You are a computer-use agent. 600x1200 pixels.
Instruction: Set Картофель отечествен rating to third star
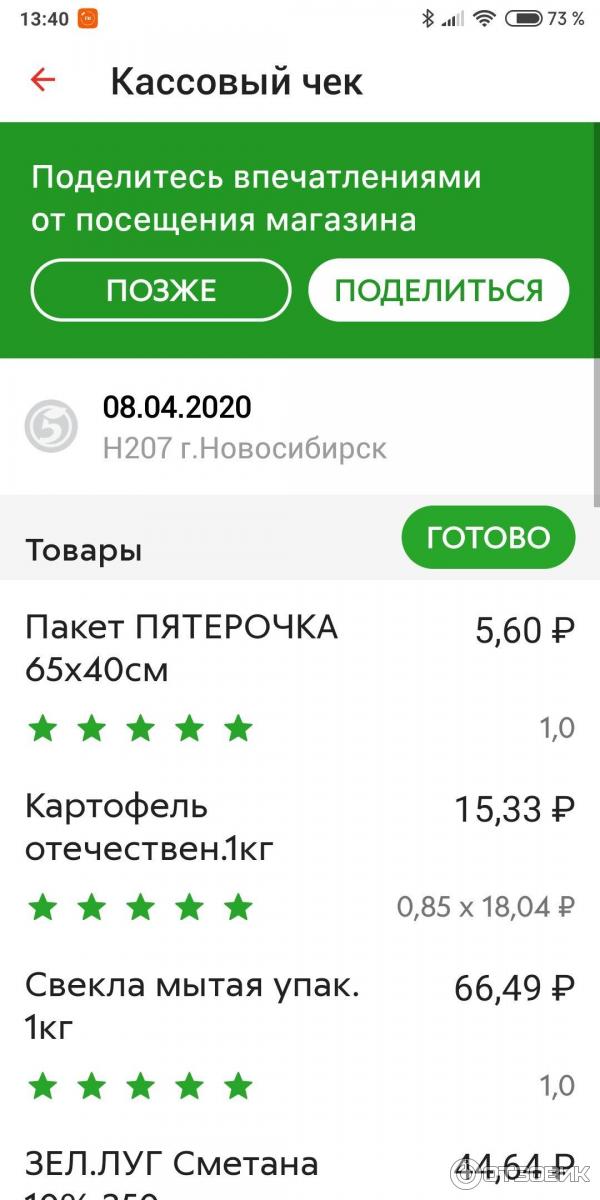click(x=140, y=907)
